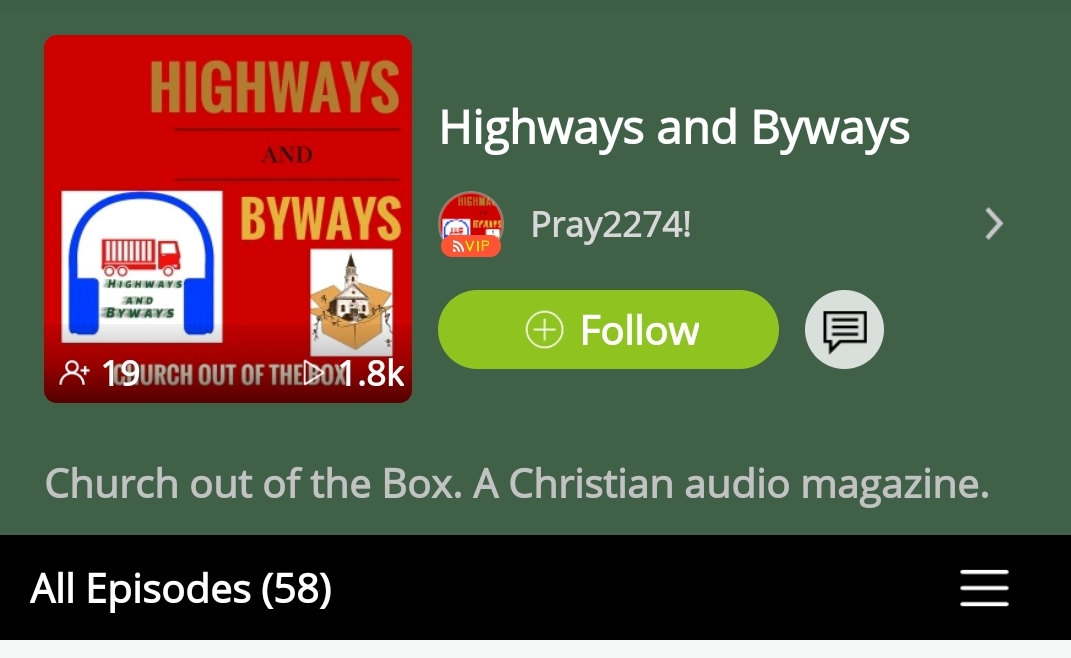The image size is (1071, 658).
Task: Open the All Episodes list menu
Action: pyautogui.click(x=984, y=588)
